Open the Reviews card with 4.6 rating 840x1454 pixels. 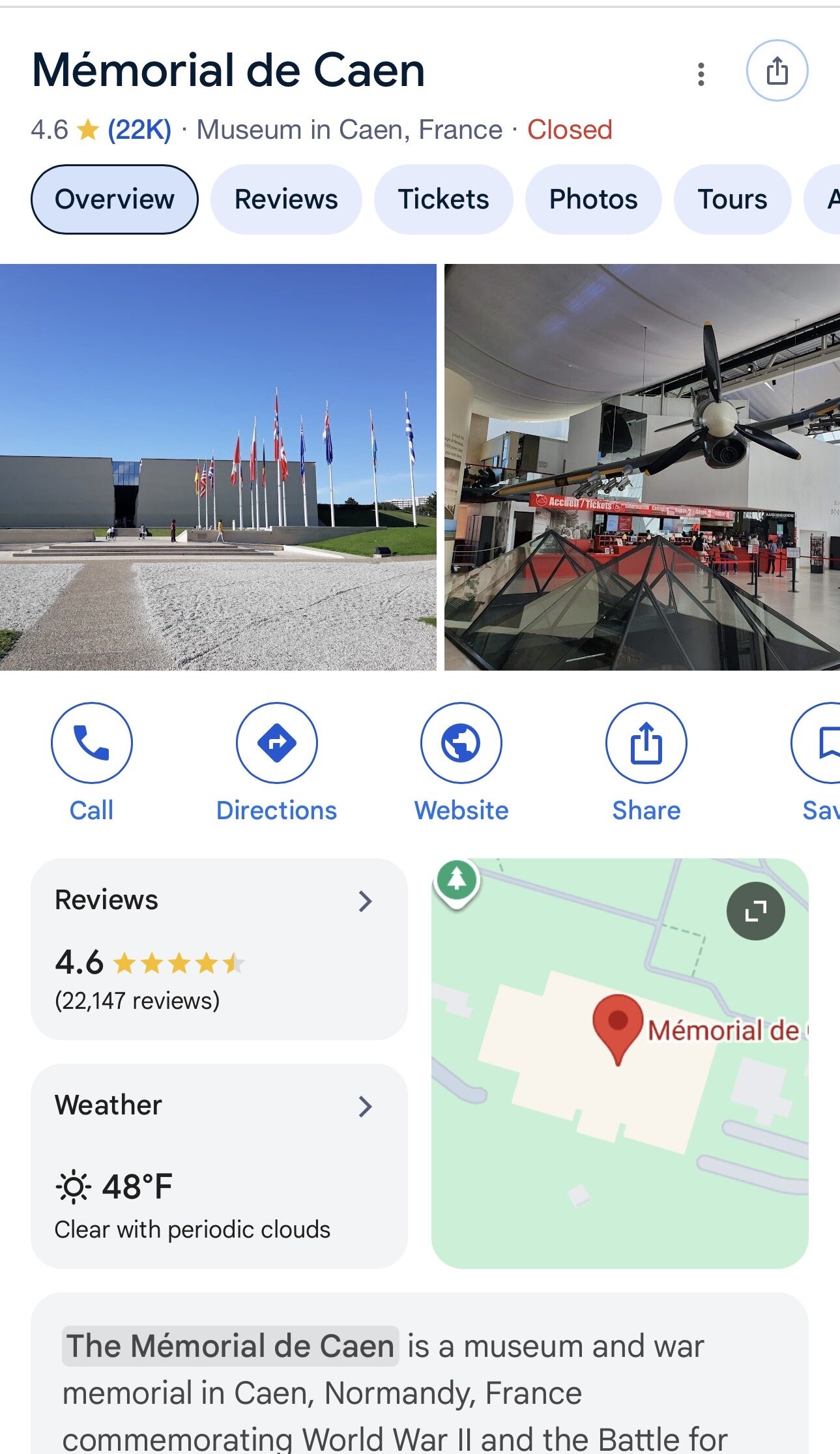click(219, 948)
